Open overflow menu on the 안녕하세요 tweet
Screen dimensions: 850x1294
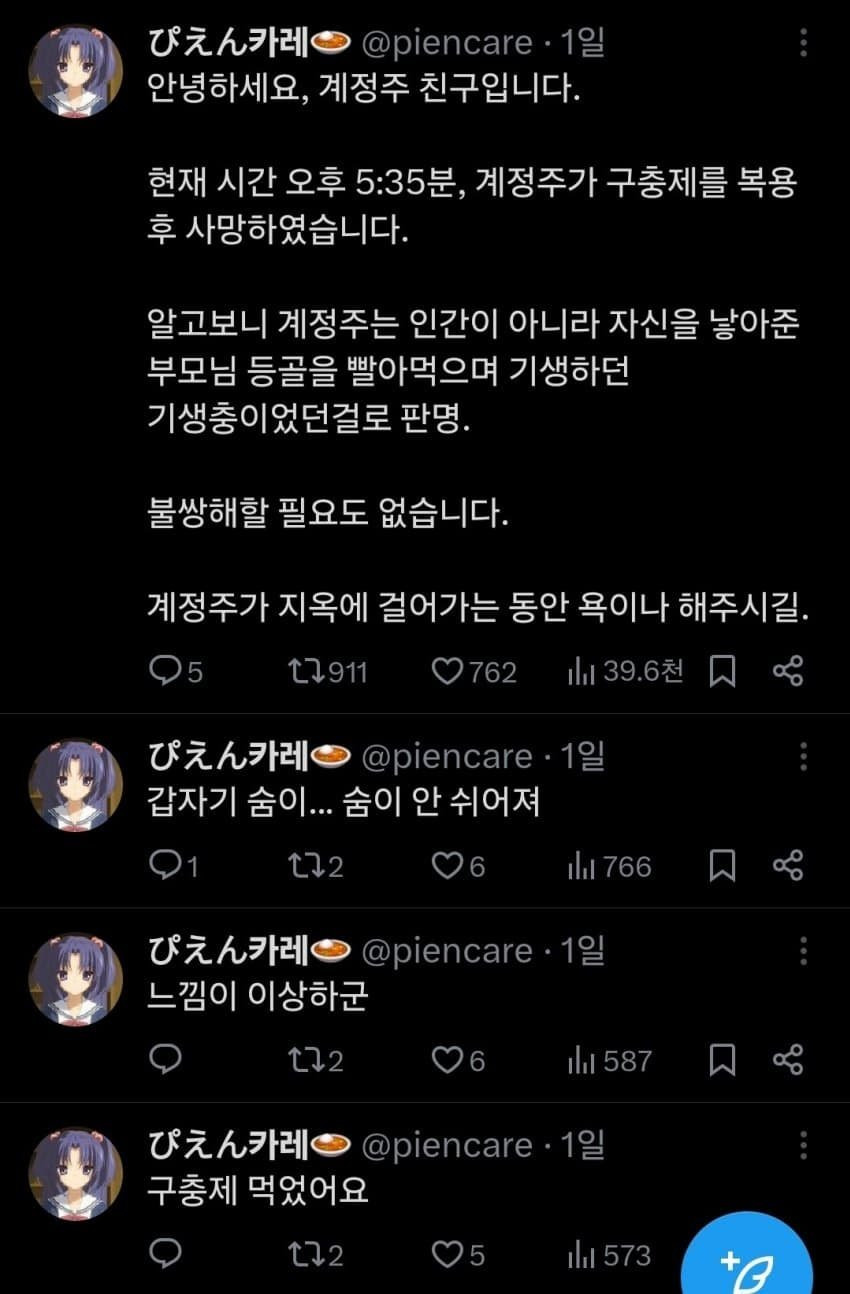coord(804,43)
